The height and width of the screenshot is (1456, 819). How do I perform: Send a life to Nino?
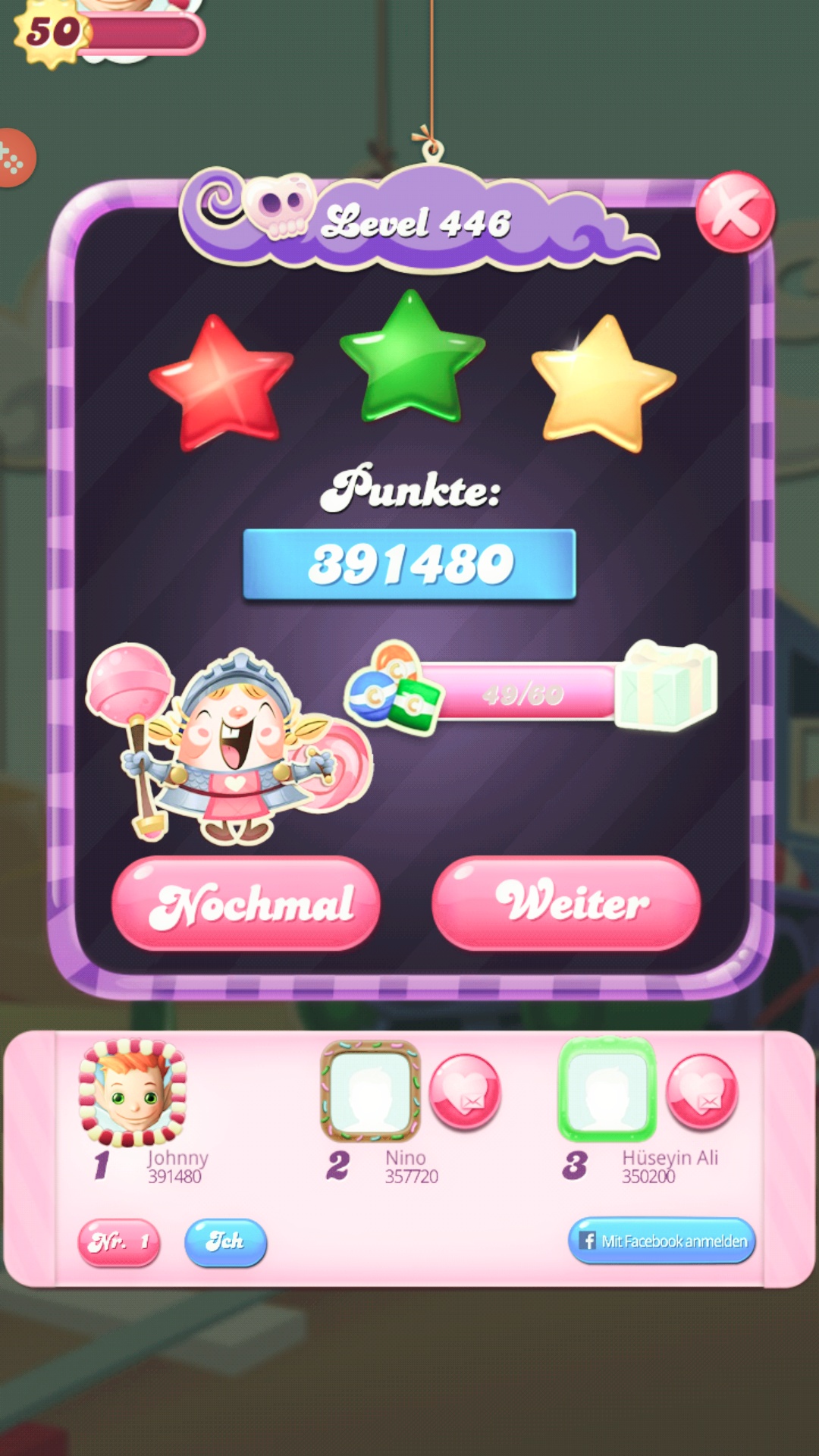(465, 1092)
